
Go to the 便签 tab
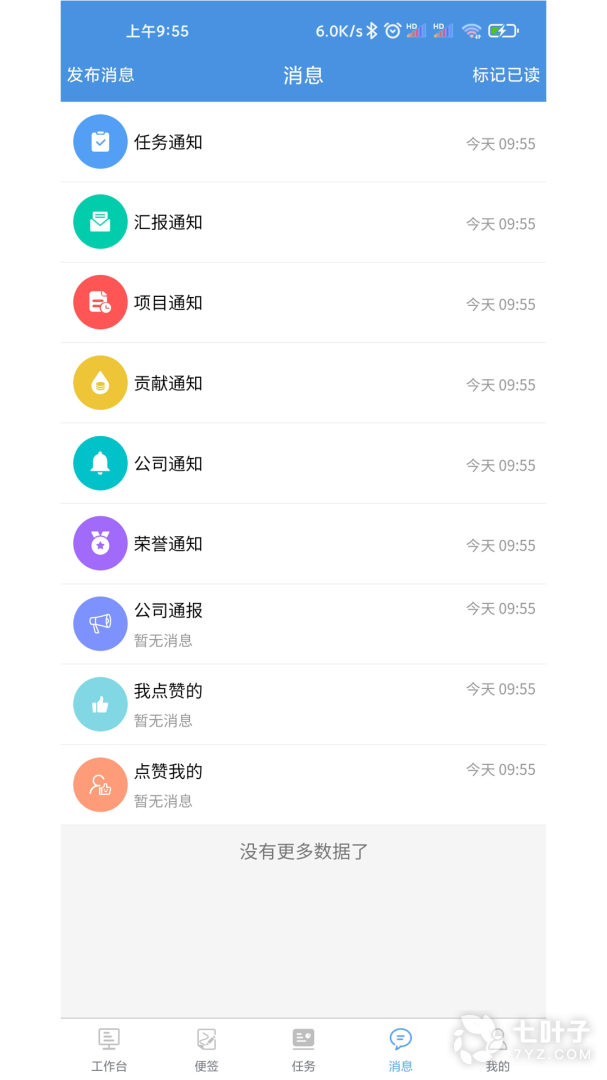206,1049
